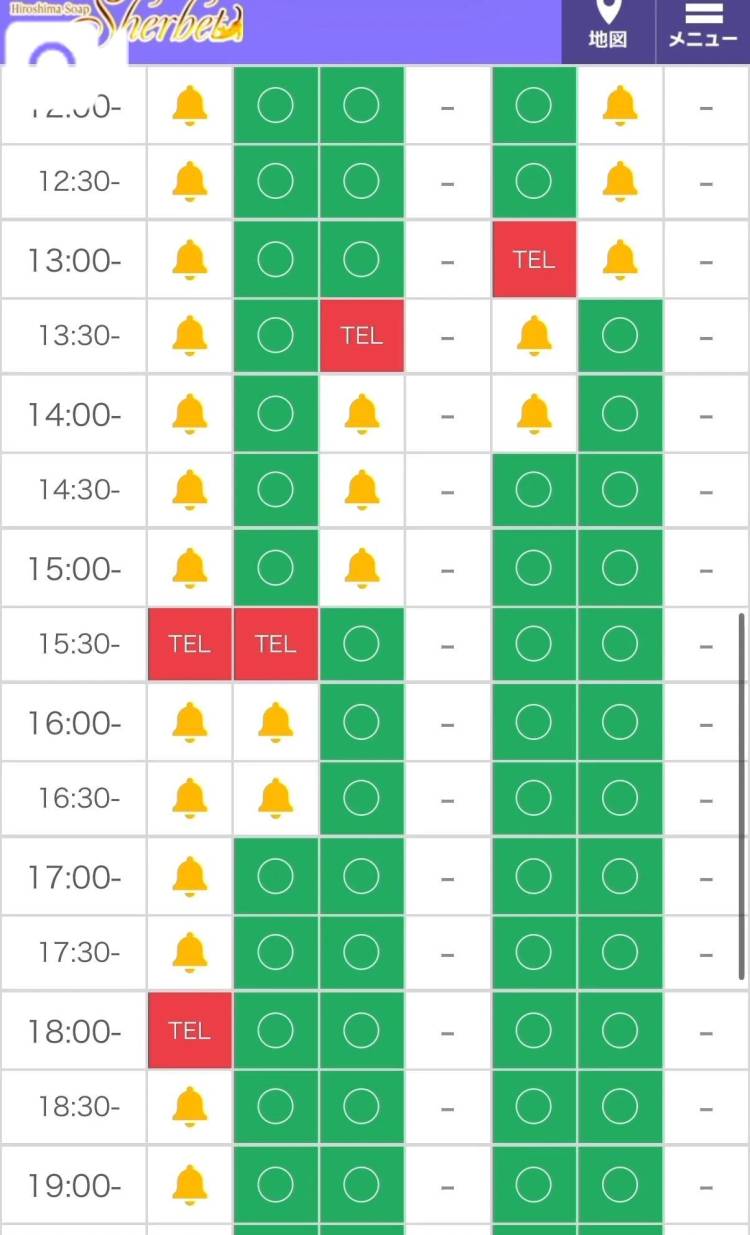Screen dimensions: 750x1235
Task: Tap the bell icon in the 19:00 row
Action: click(x=190, y=1185)
